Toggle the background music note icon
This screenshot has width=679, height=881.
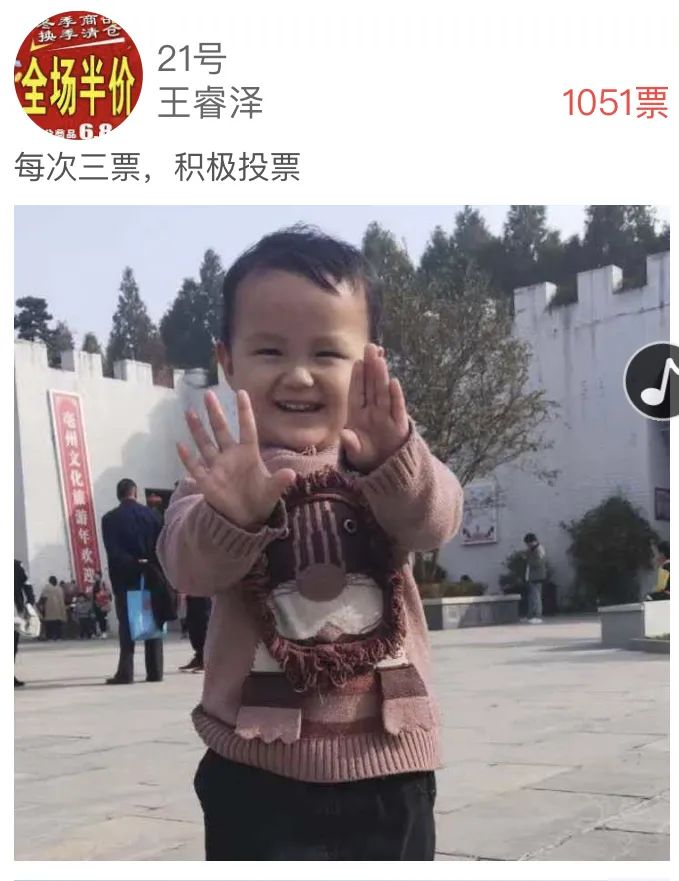coord(656,382)
